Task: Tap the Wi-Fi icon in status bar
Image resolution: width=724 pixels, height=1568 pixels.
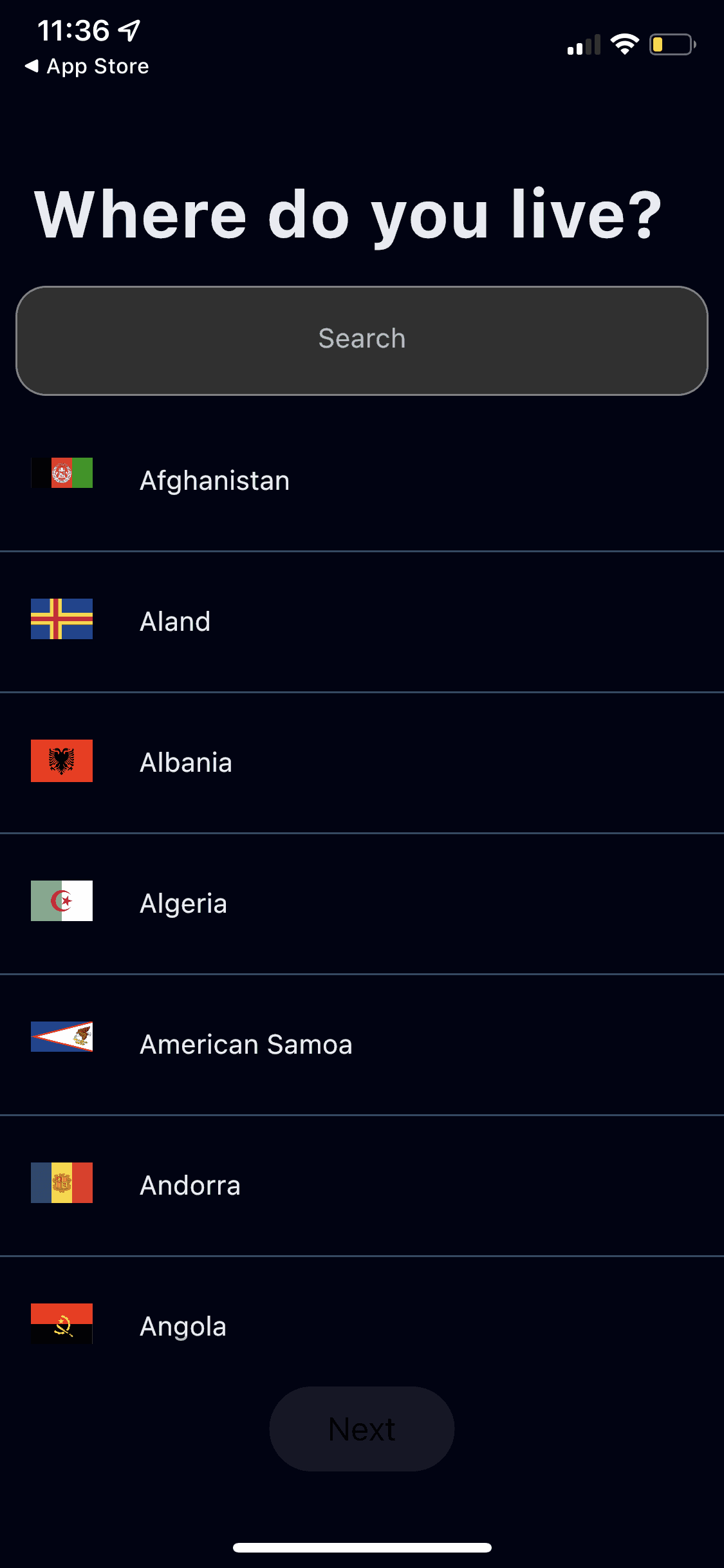Action: click(x=622, y=42)
